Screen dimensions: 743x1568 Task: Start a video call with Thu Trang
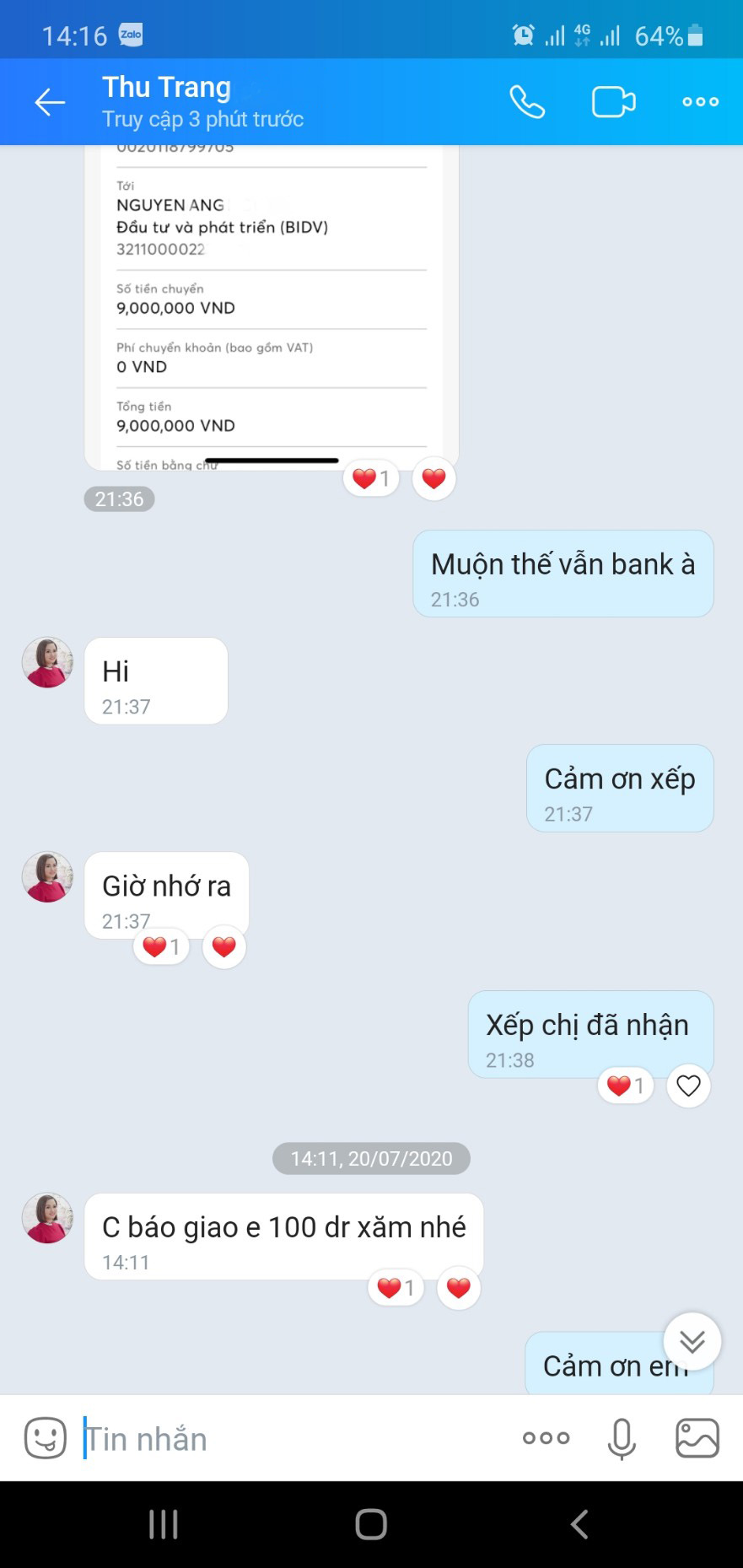tap(613, 102)
